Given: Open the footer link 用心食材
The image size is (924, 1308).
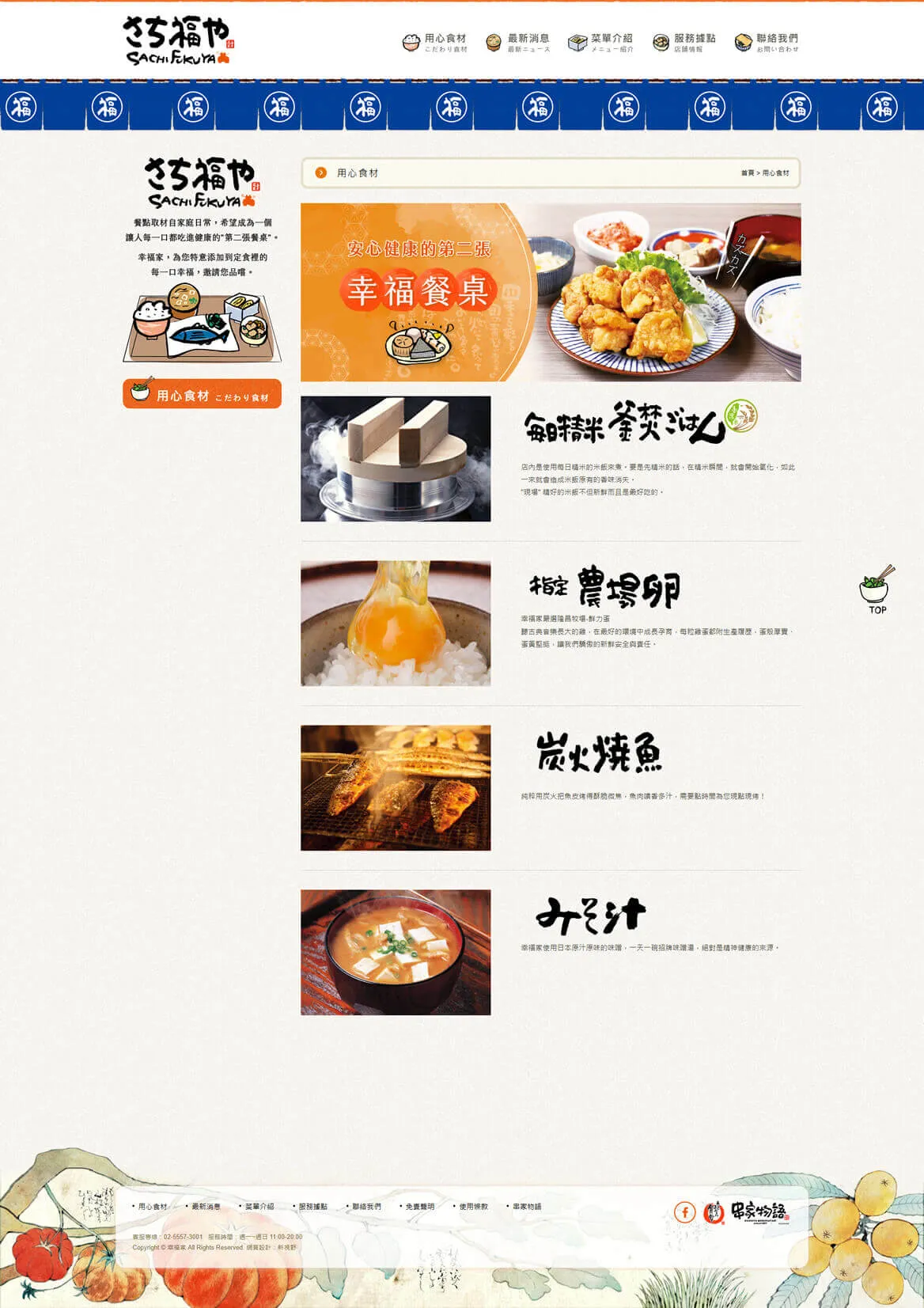Looking at the screenshot, I should click(153, 1207).
